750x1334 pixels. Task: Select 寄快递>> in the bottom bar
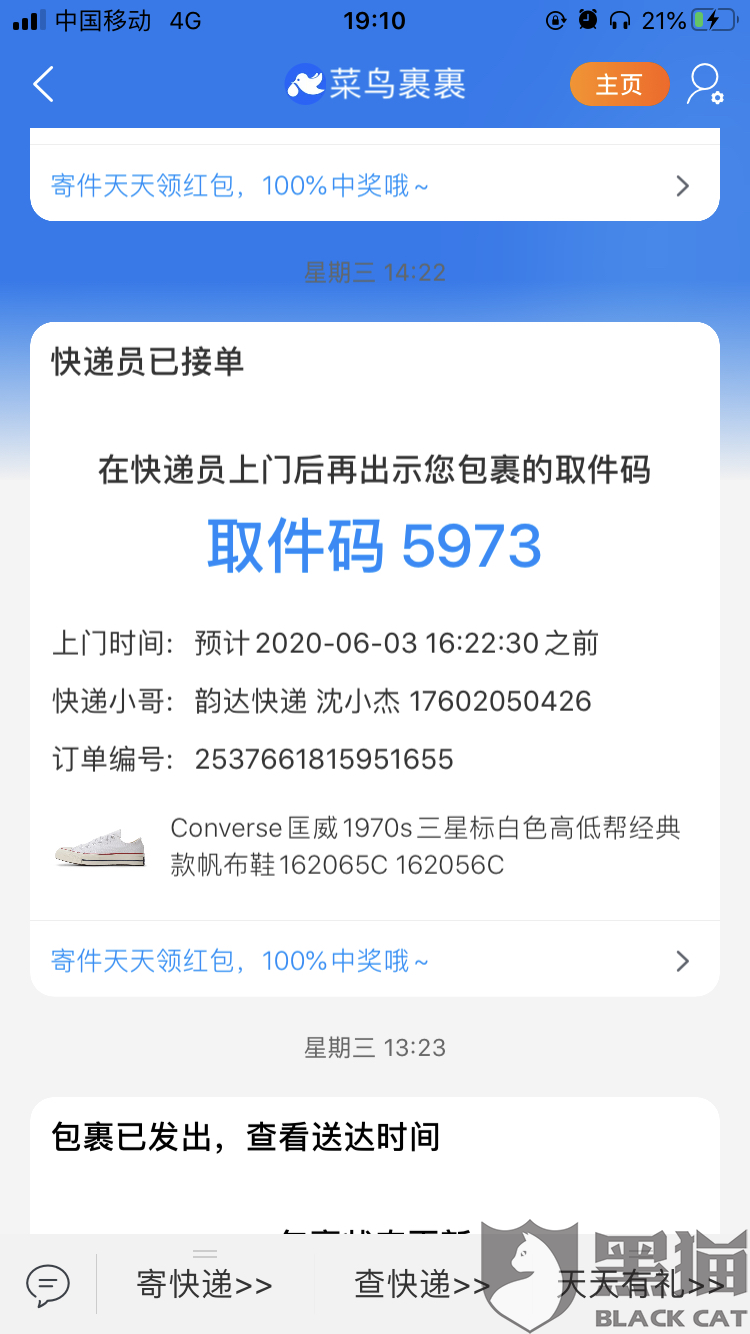[x=204, y=1284]
